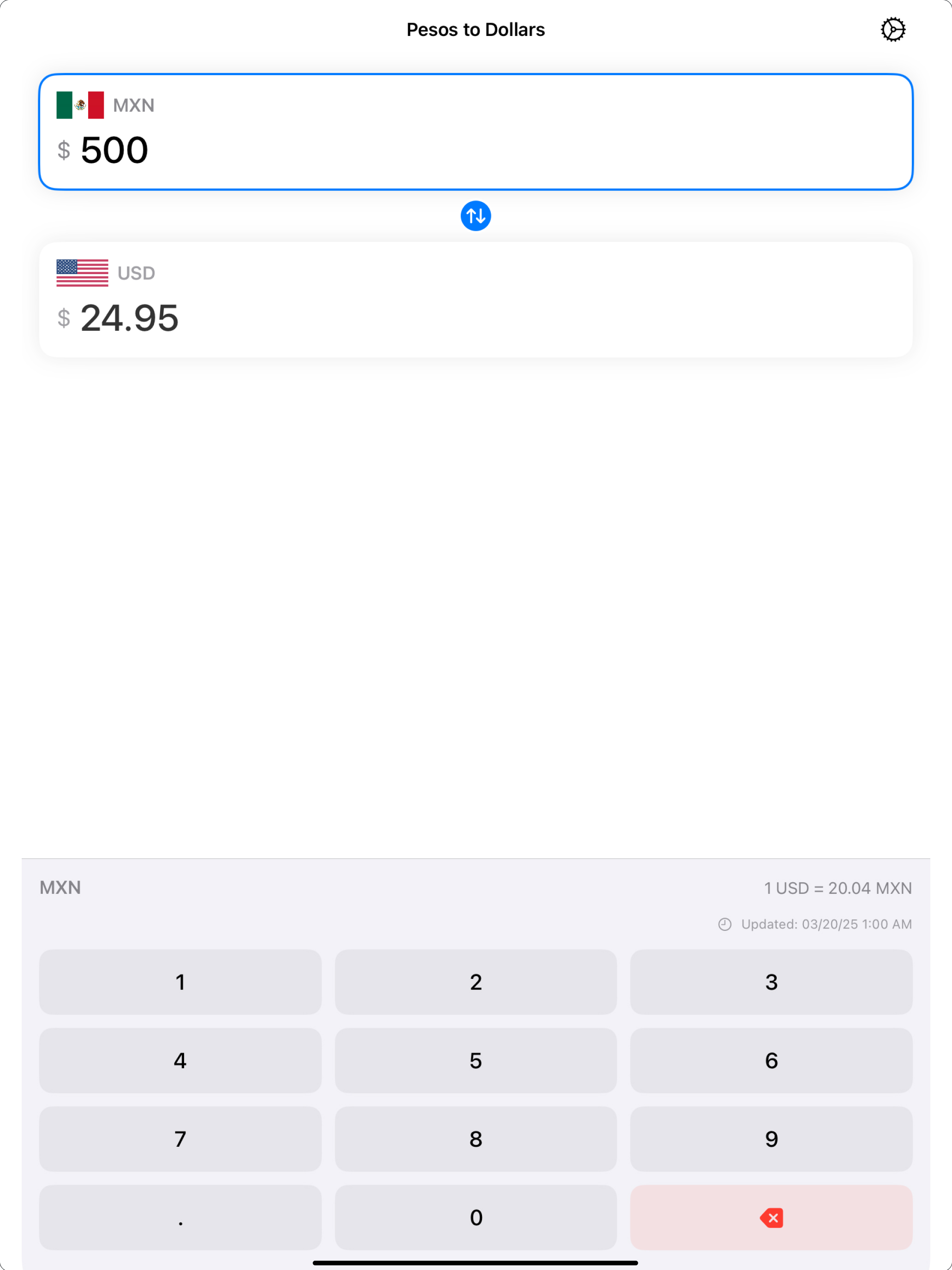Click the clock icon beside Updated timestamp

click(x=724, y=924)
